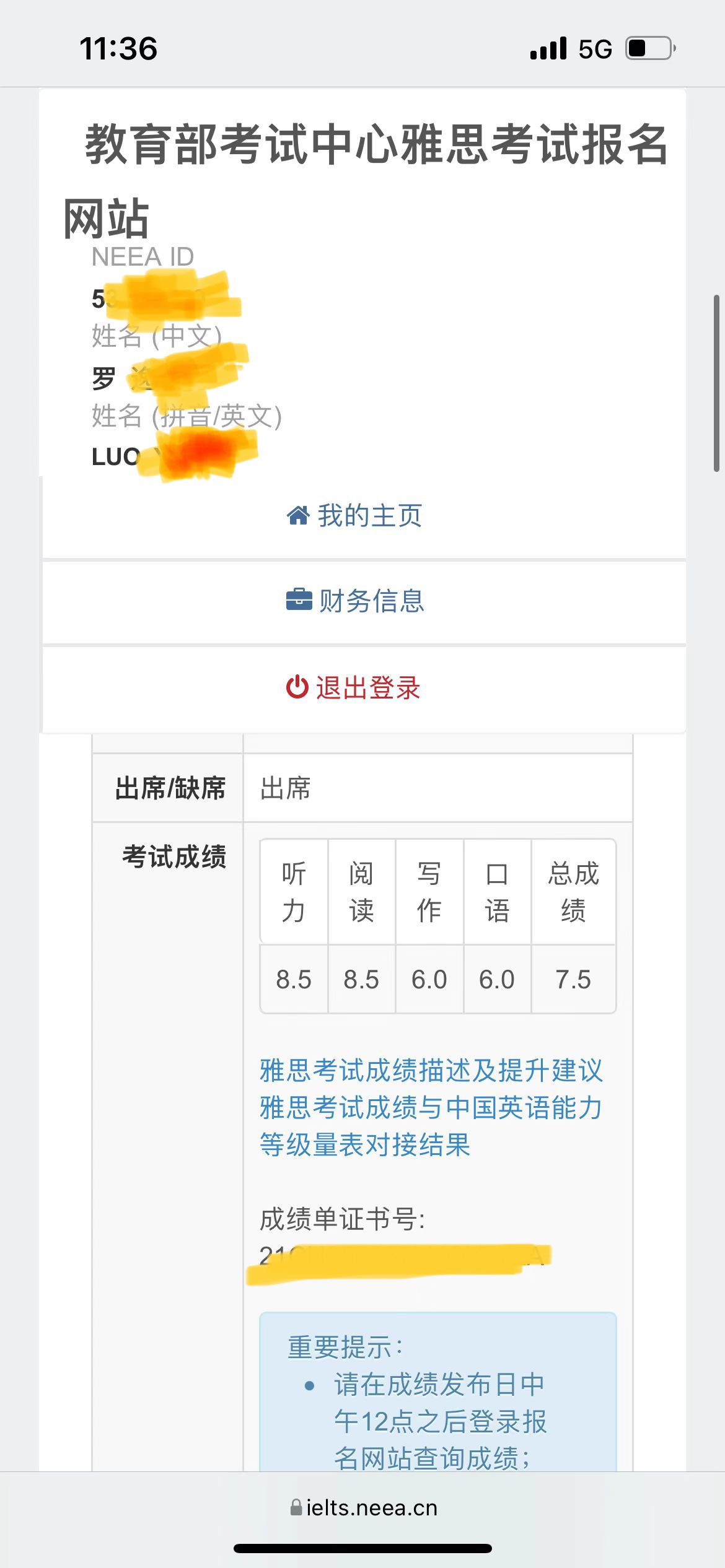Tap the time 11:36 in status bar
Screen dimensions: 725x1568
(x=120, y=47)
